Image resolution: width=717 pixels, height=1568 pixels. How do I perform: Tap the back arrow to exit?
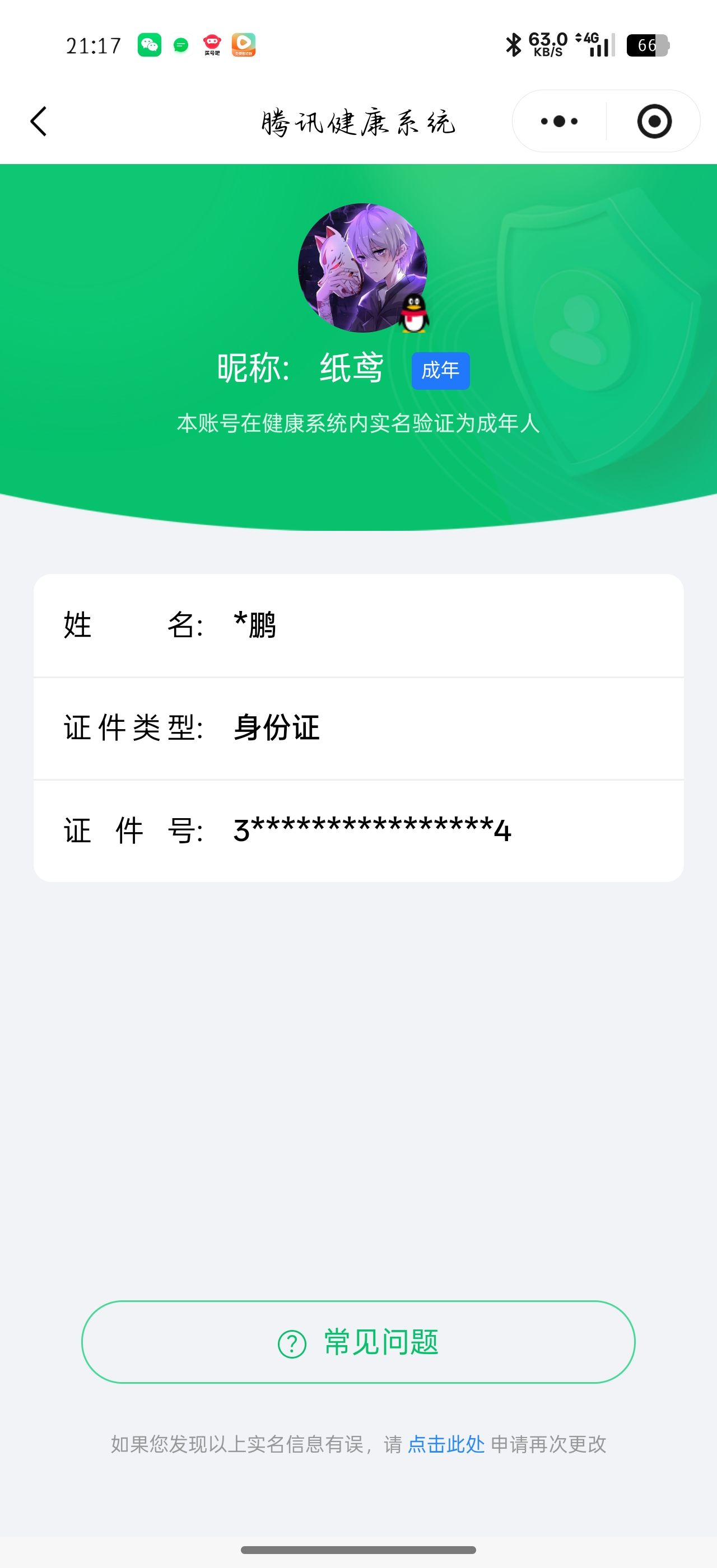tap(38, 121)
